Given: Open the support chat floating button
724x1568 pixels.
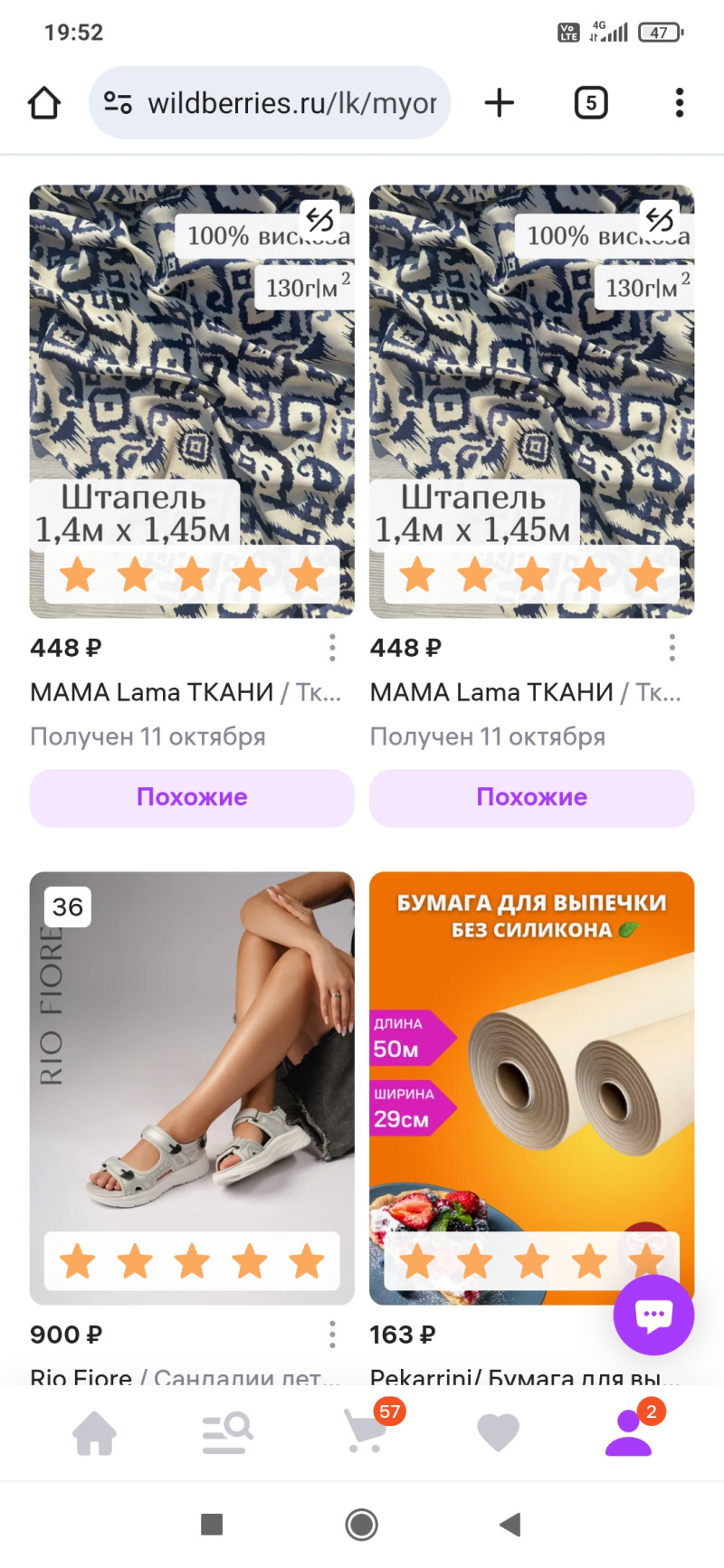Looking at the screenshot, I should [653, 1315].
